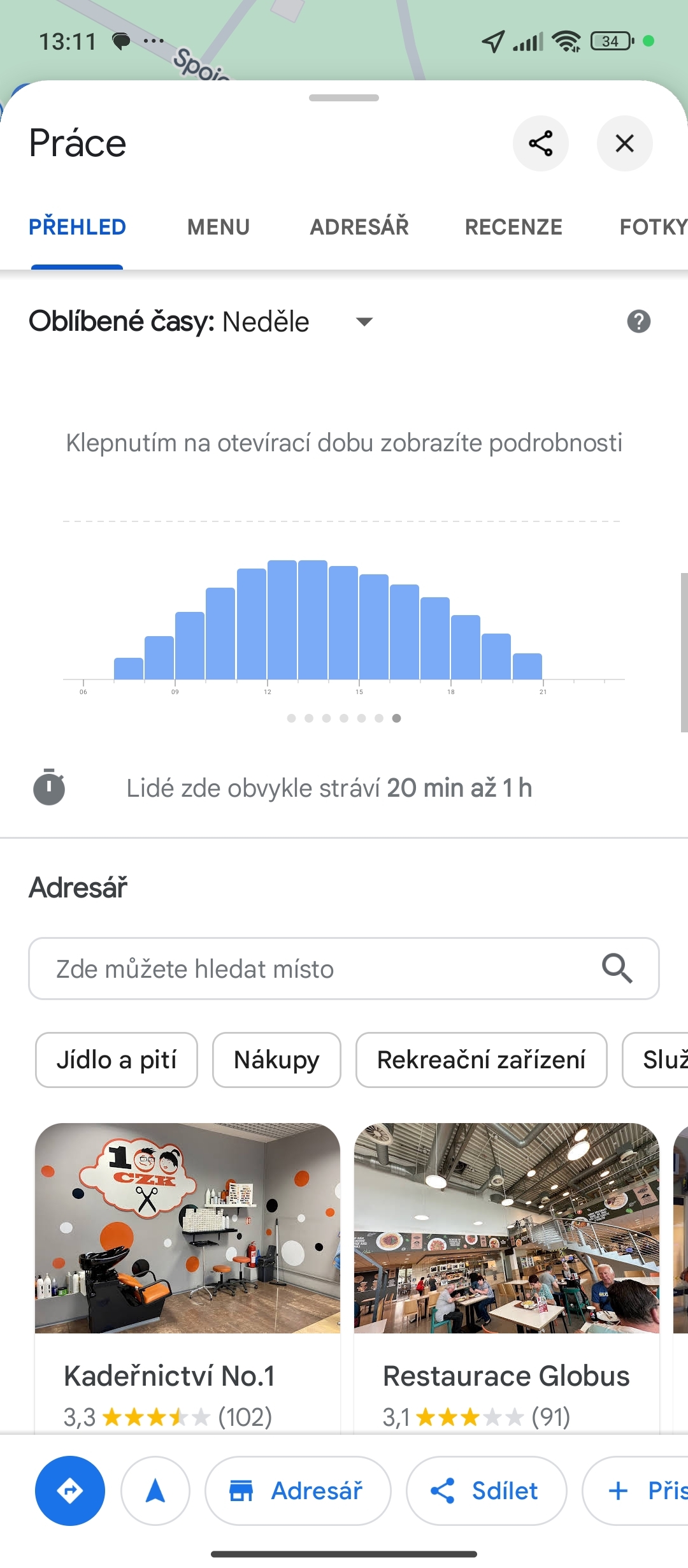The width and height of the screenshot is (688, 1568).
Task: Close the Práce place sheet
Action: tap(624, 143)
